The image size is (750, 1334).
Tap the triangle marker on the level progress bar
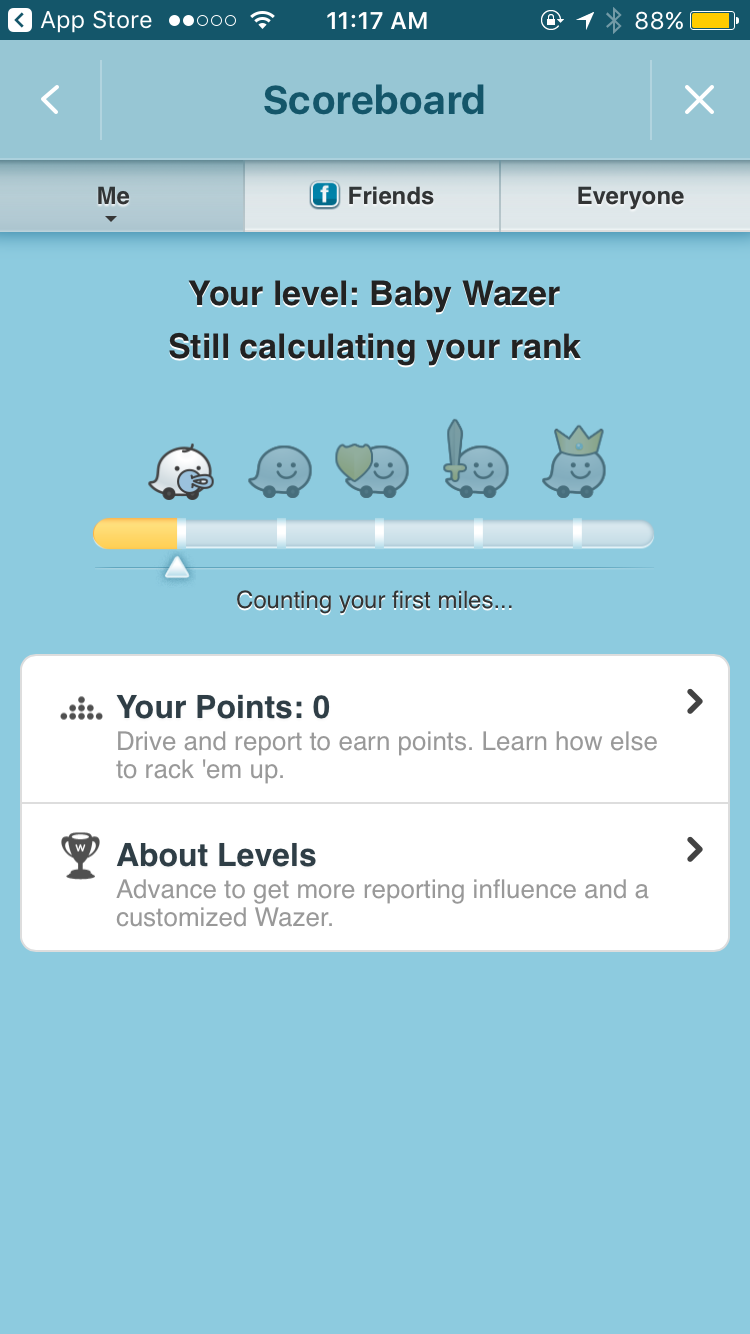178,566
